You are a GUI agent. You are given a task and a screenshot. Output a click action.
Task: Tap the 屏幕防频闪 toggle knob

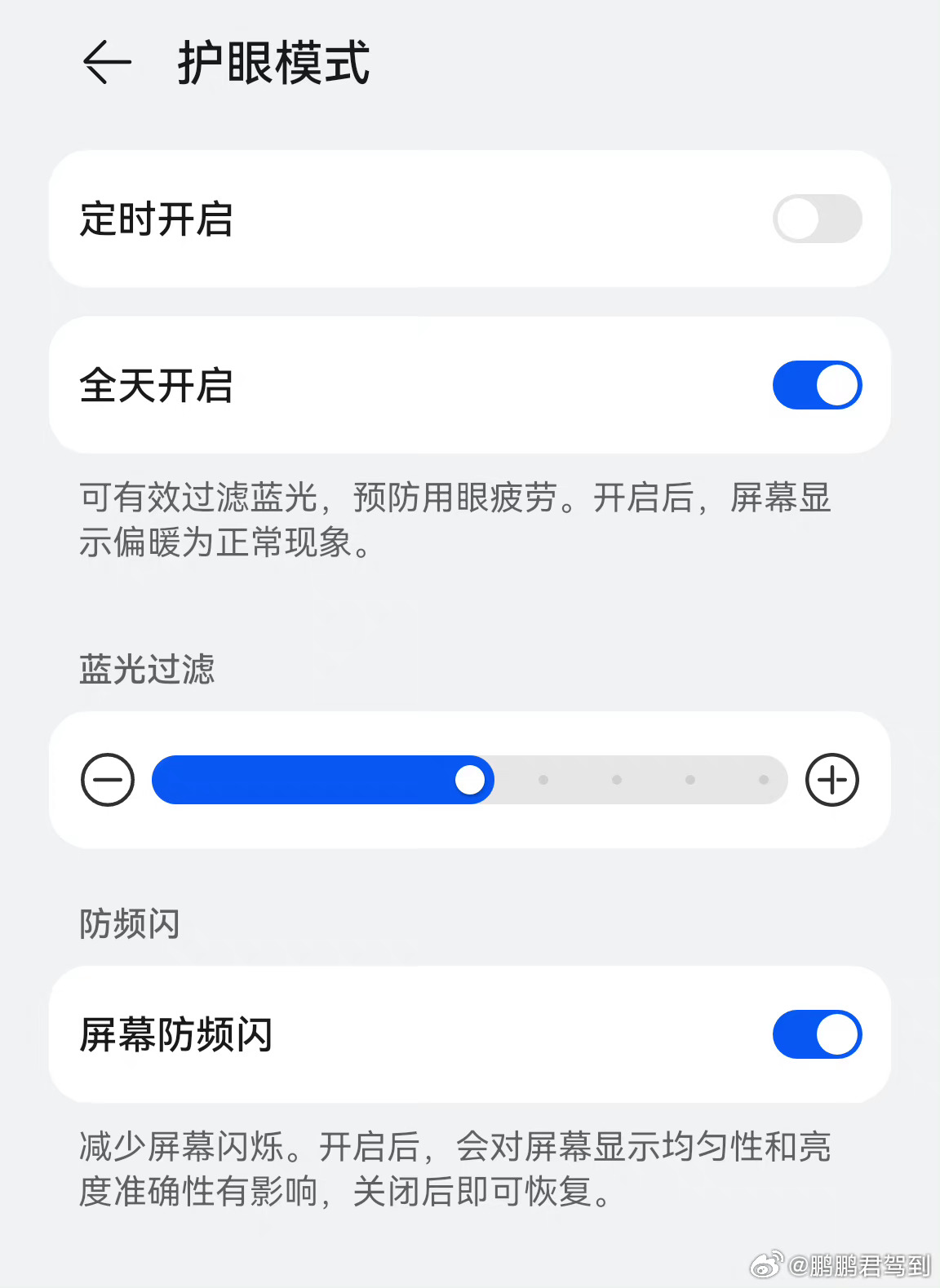click(836, 1033)
